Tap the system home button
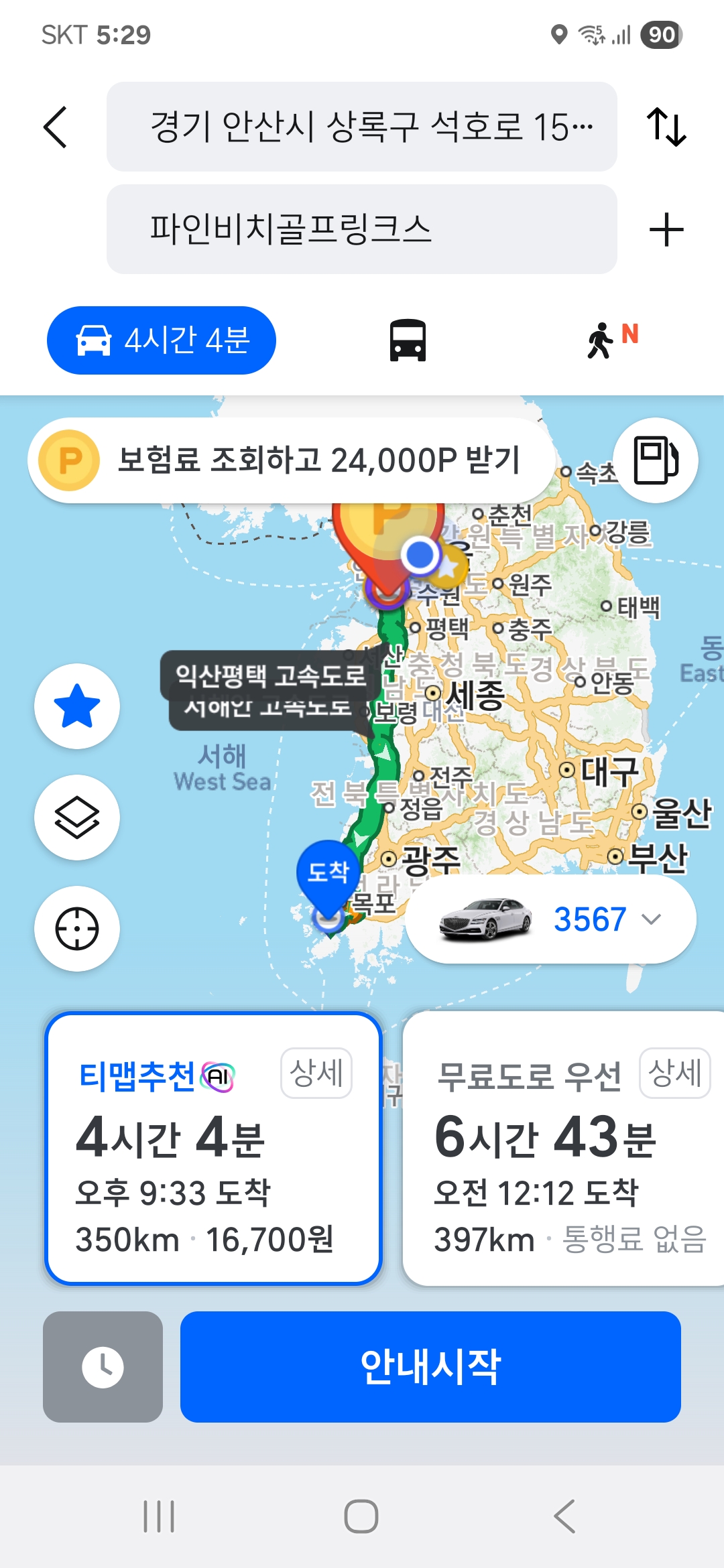The image size is (724, 1568). point(361,1516)
